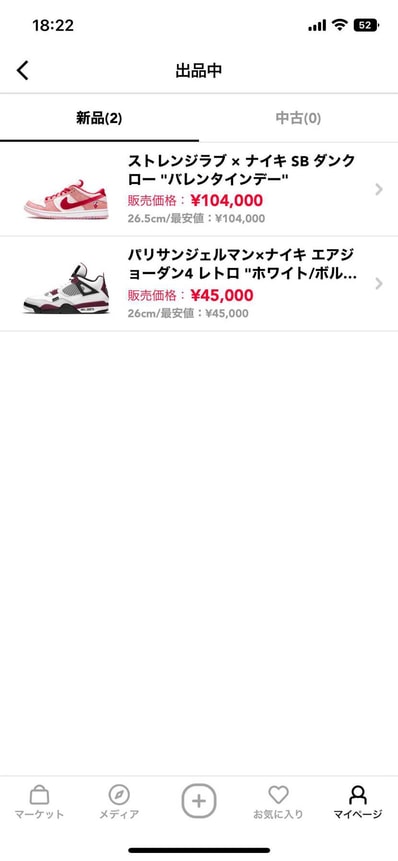Viewport: 398px width, 861px height.
Task: Switch to the 中古(0) tab
Action: point(298,118)
